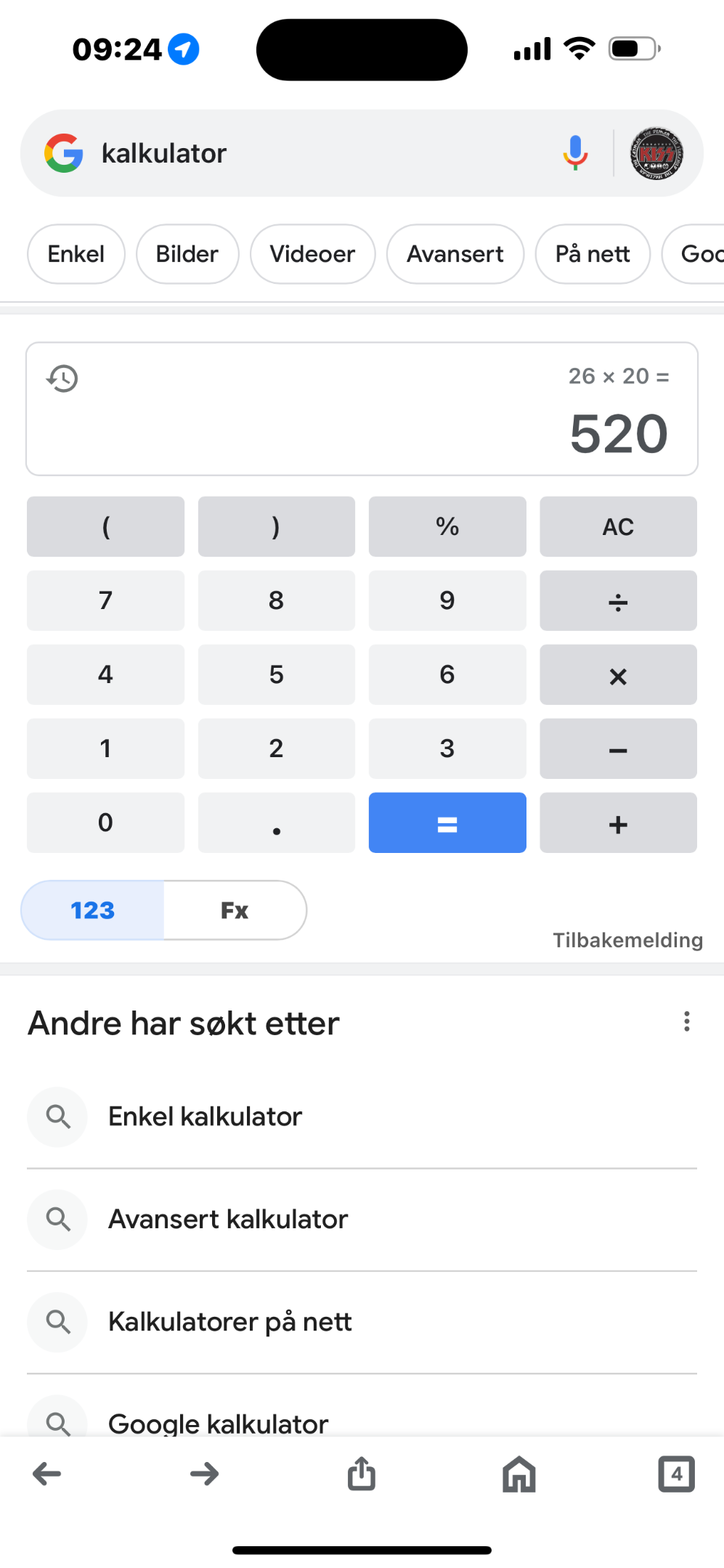This screenshot has height=1568, width=724.
Task: Open options for Andre har søkt etter
Action: pos(686,1022)
